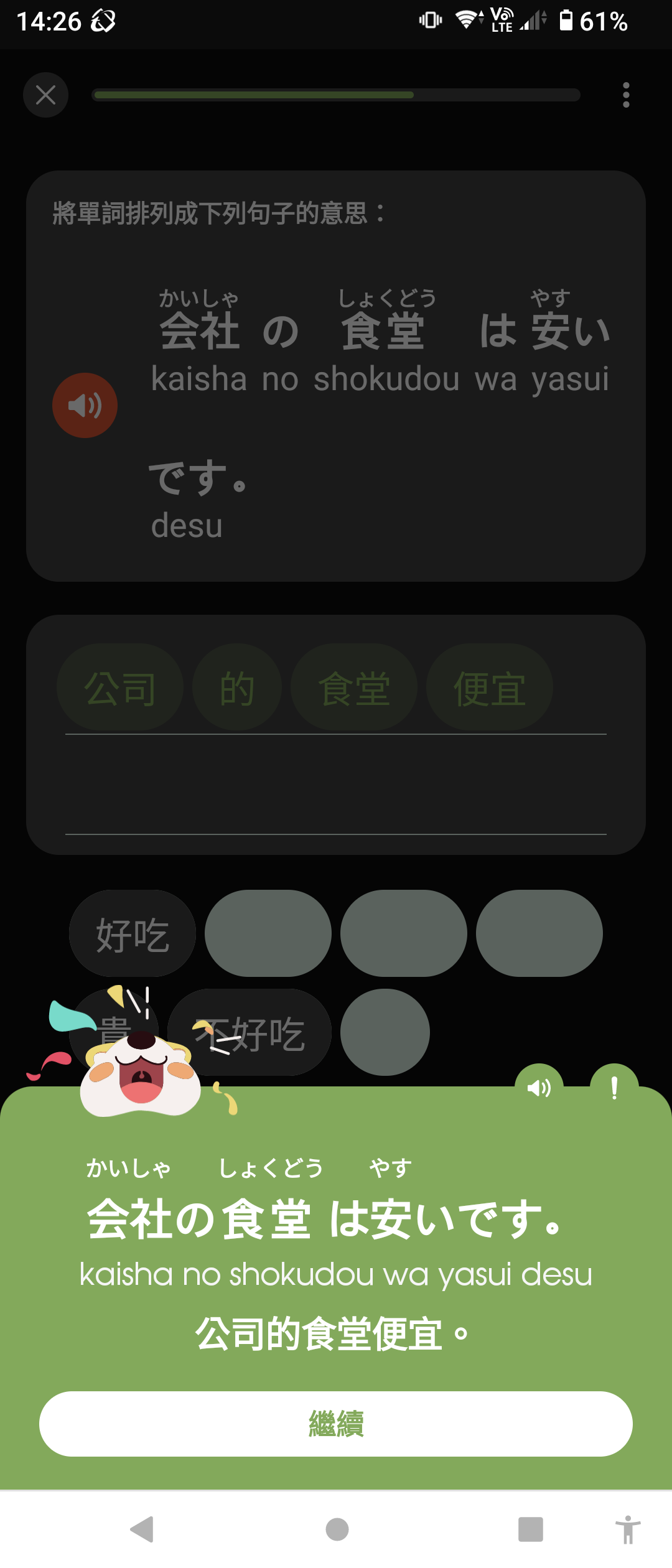Remove 食堂 from the answer

pyautogui.click(x=354, y=688)
